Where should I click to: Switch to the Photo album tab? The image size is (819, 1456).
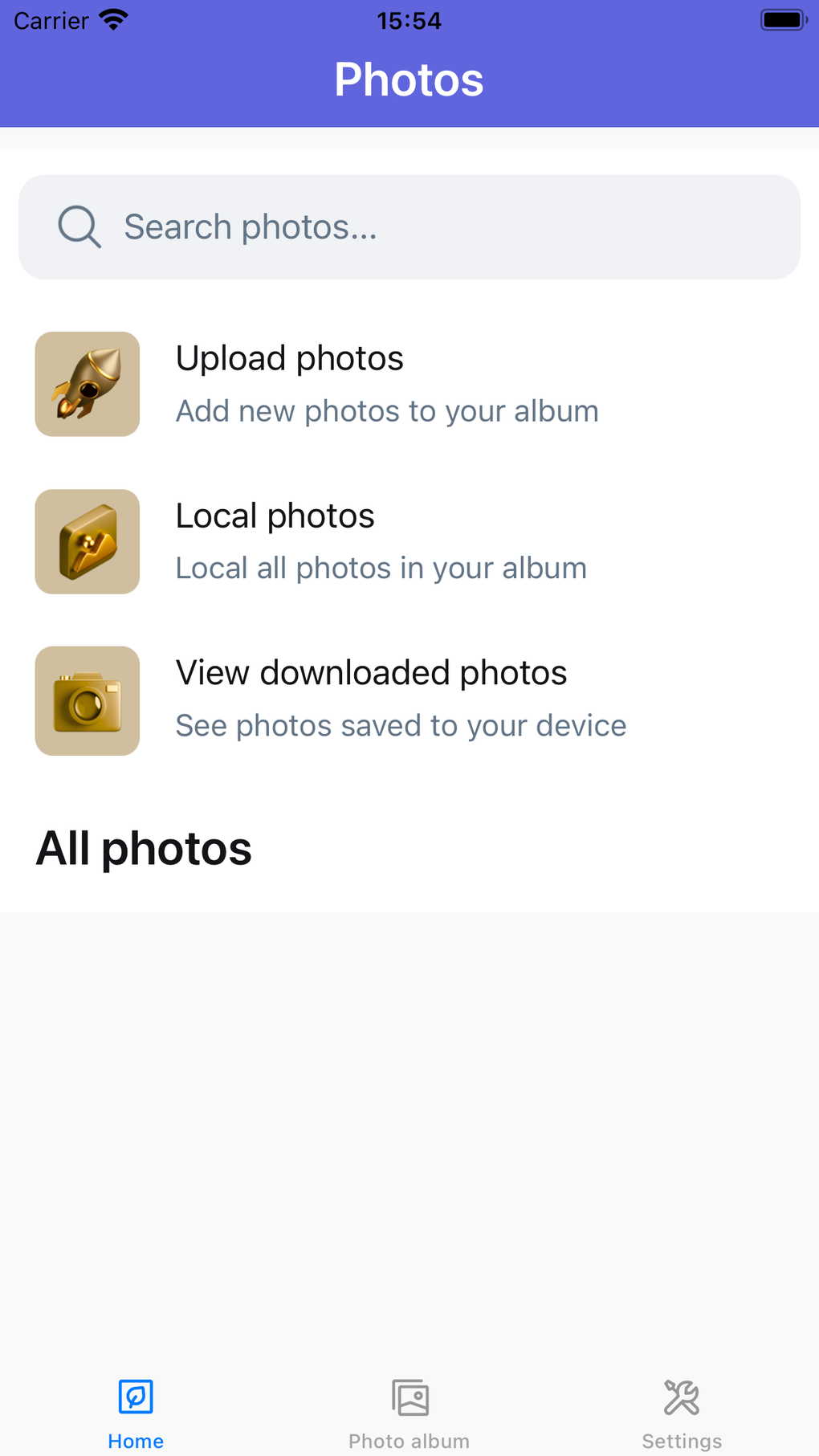click(x=409, y=1413)
